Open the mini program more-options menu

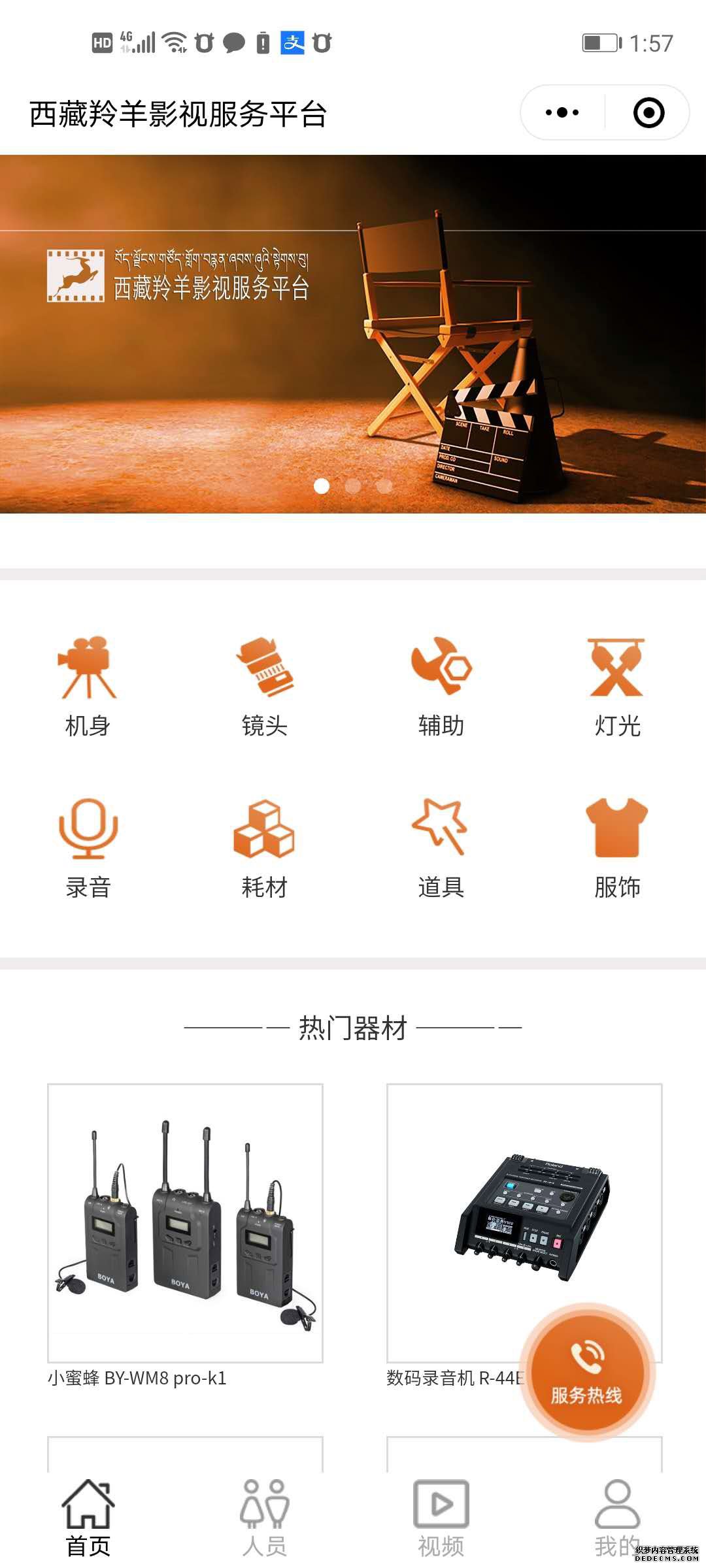(x=562, y=112)
